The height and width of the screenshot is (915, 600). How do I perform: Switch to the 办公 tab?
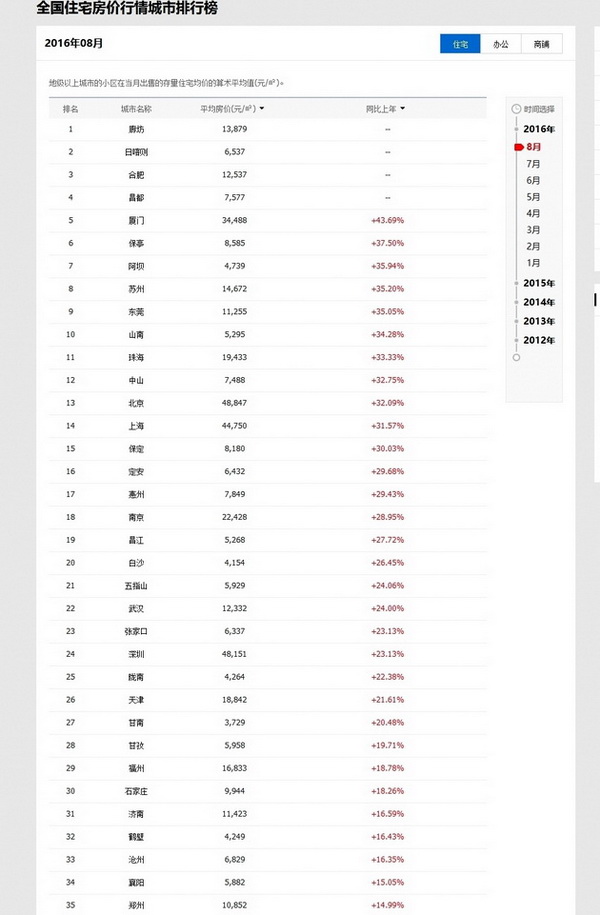[x=500, y=44]
